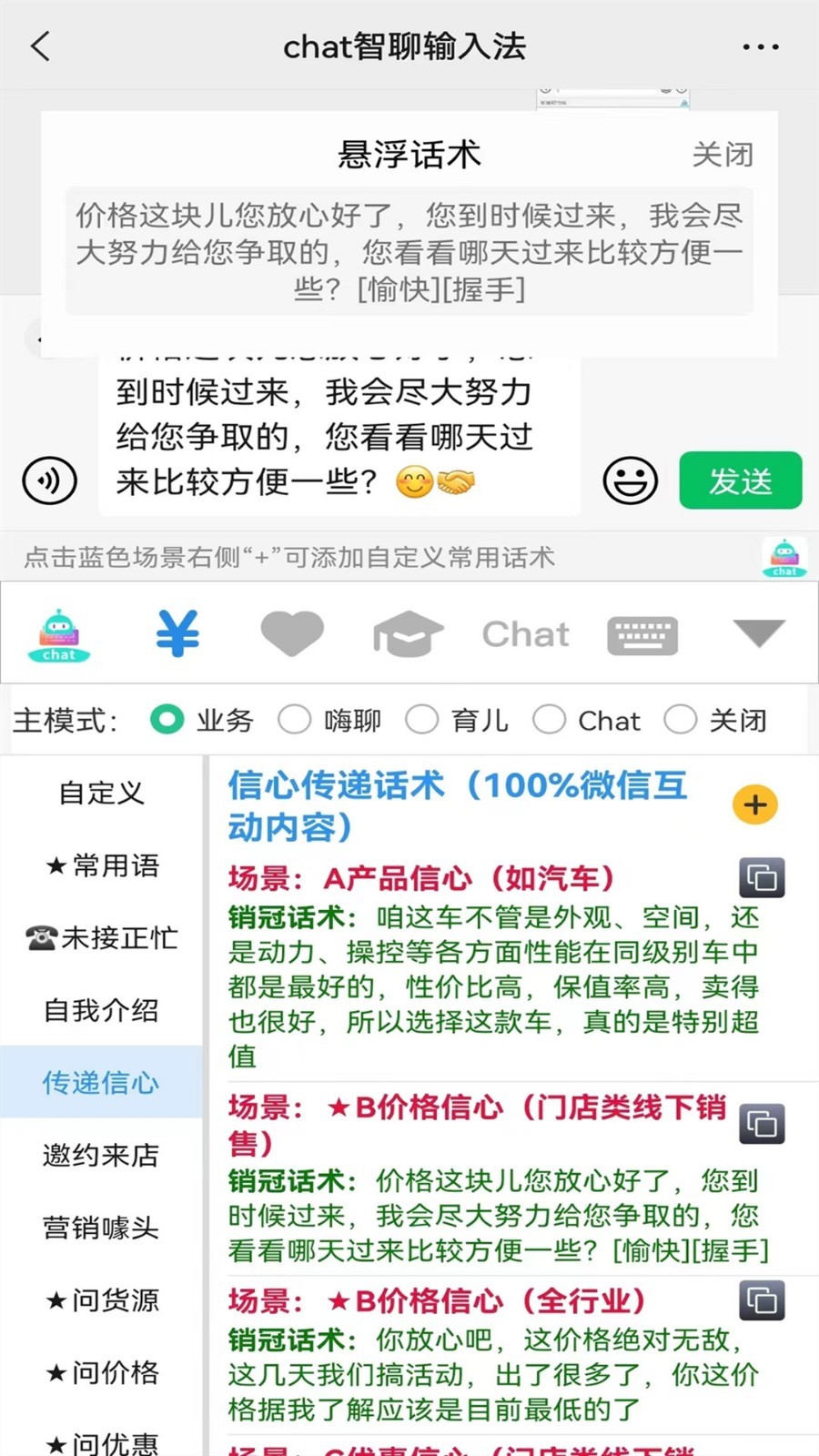Select the robot chat icon in the toolbar

point(57,633)
